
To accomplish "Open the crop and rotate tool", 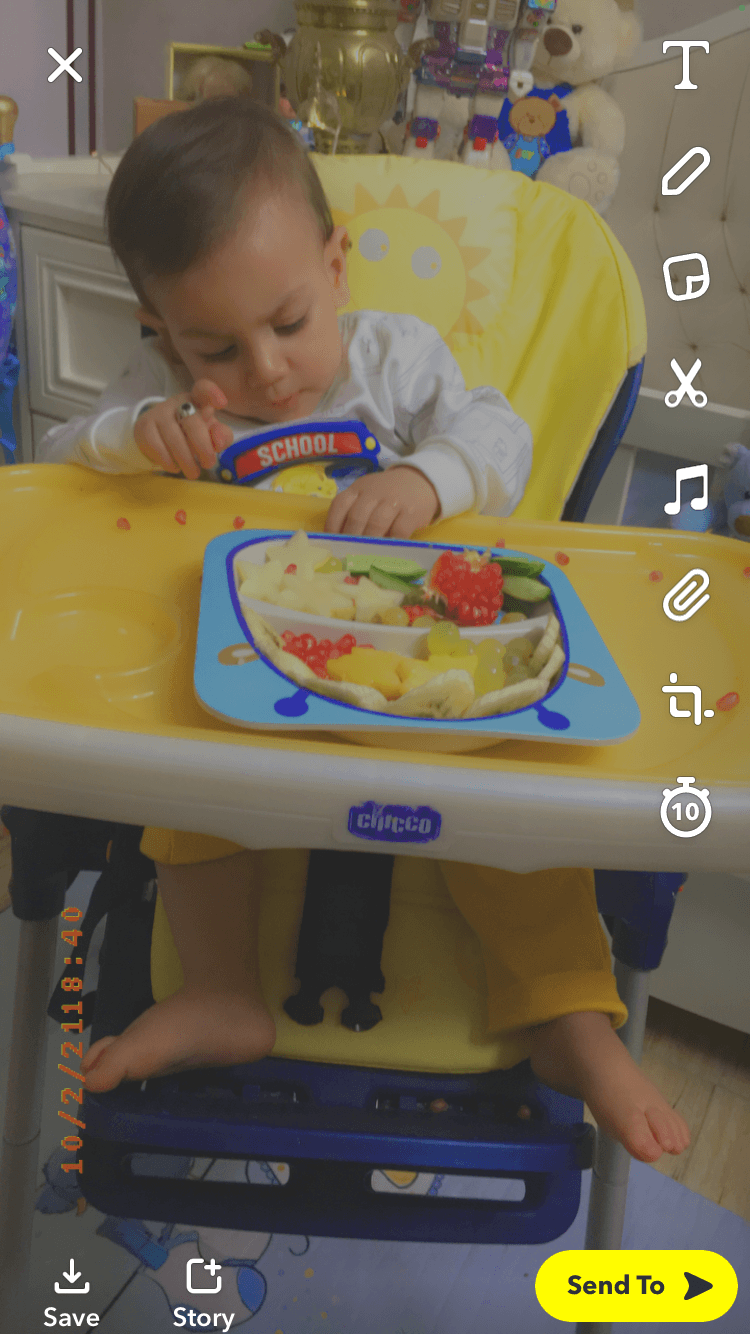I will click(686, 699).
